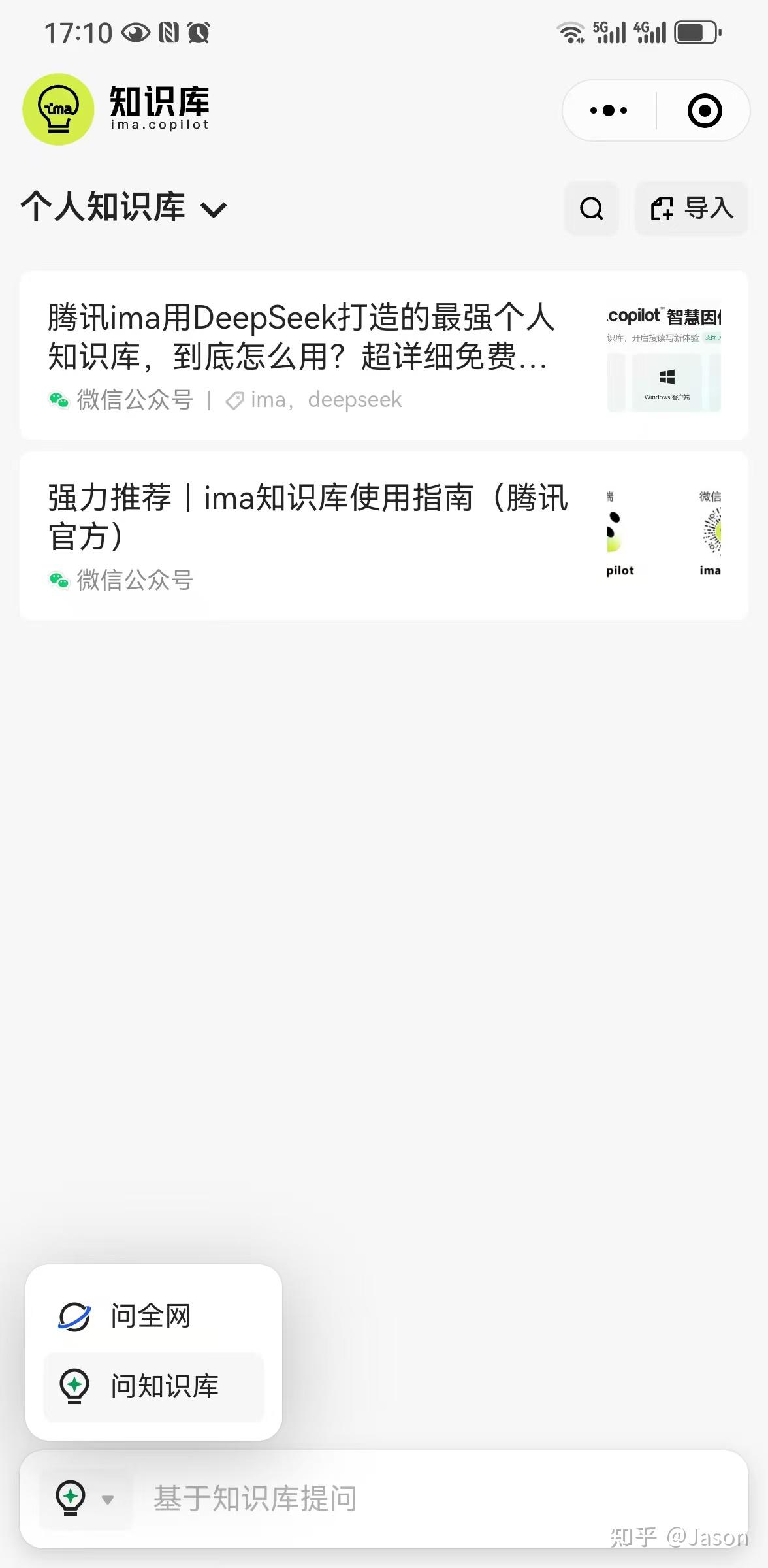Tap the 微信公众号 label on second article

pyautogui.click(x=134, y=581)
